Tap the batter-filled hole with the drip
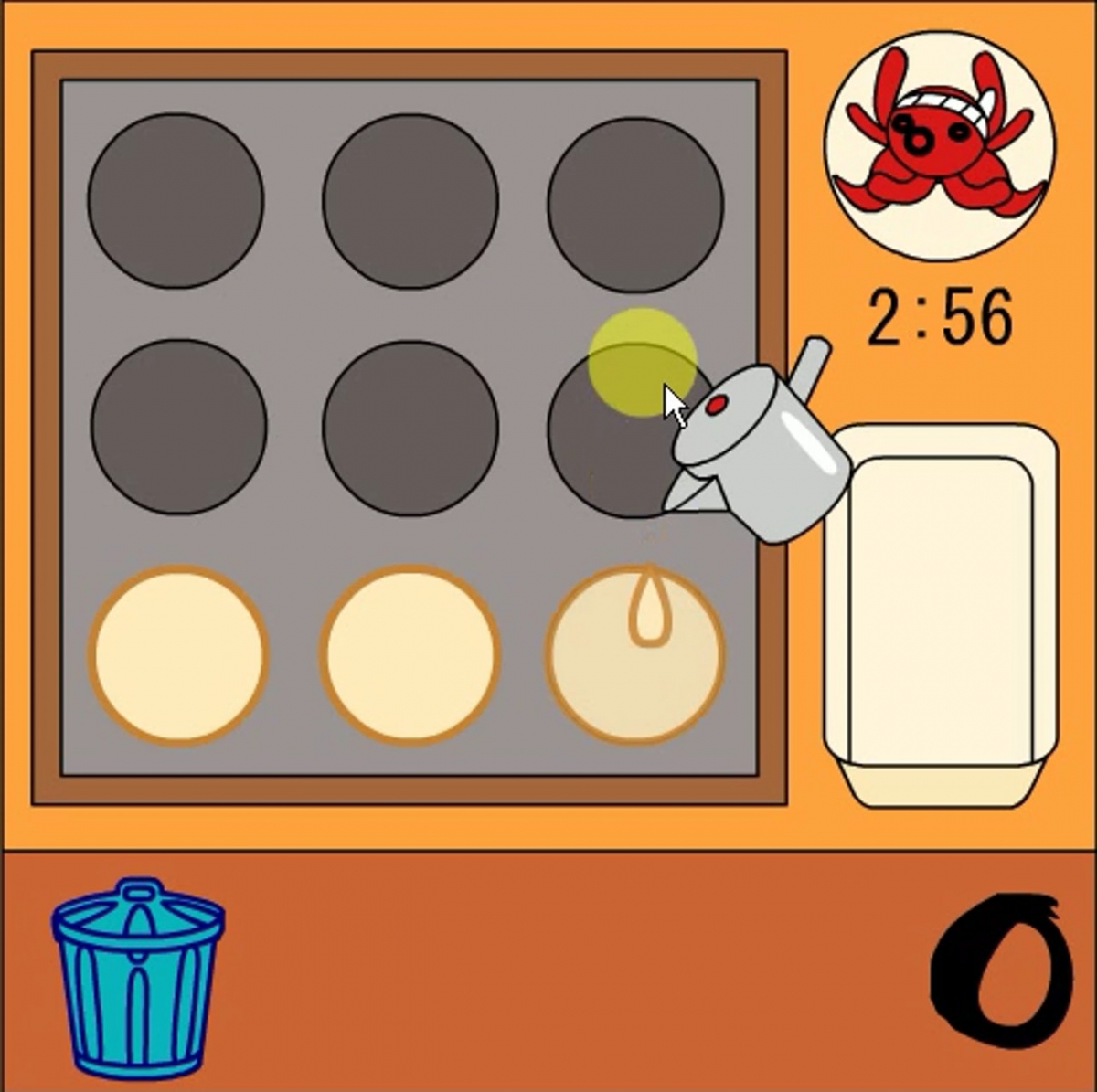The height and width of the screenshot is (1092, 1097). click(x=635, y=653)
